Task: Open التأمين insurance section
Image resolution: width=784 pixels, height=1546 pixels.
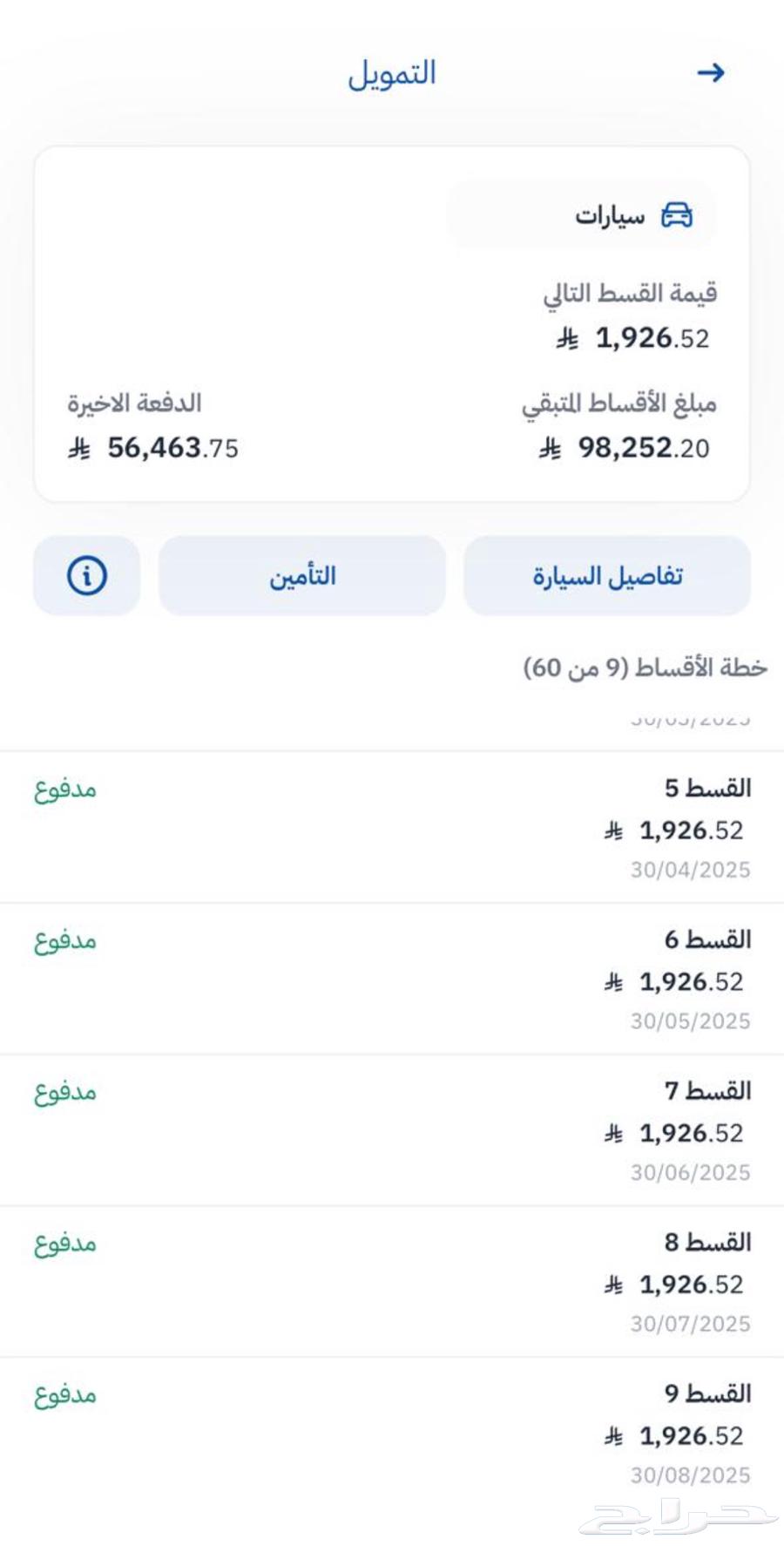Action: (303, 575)
